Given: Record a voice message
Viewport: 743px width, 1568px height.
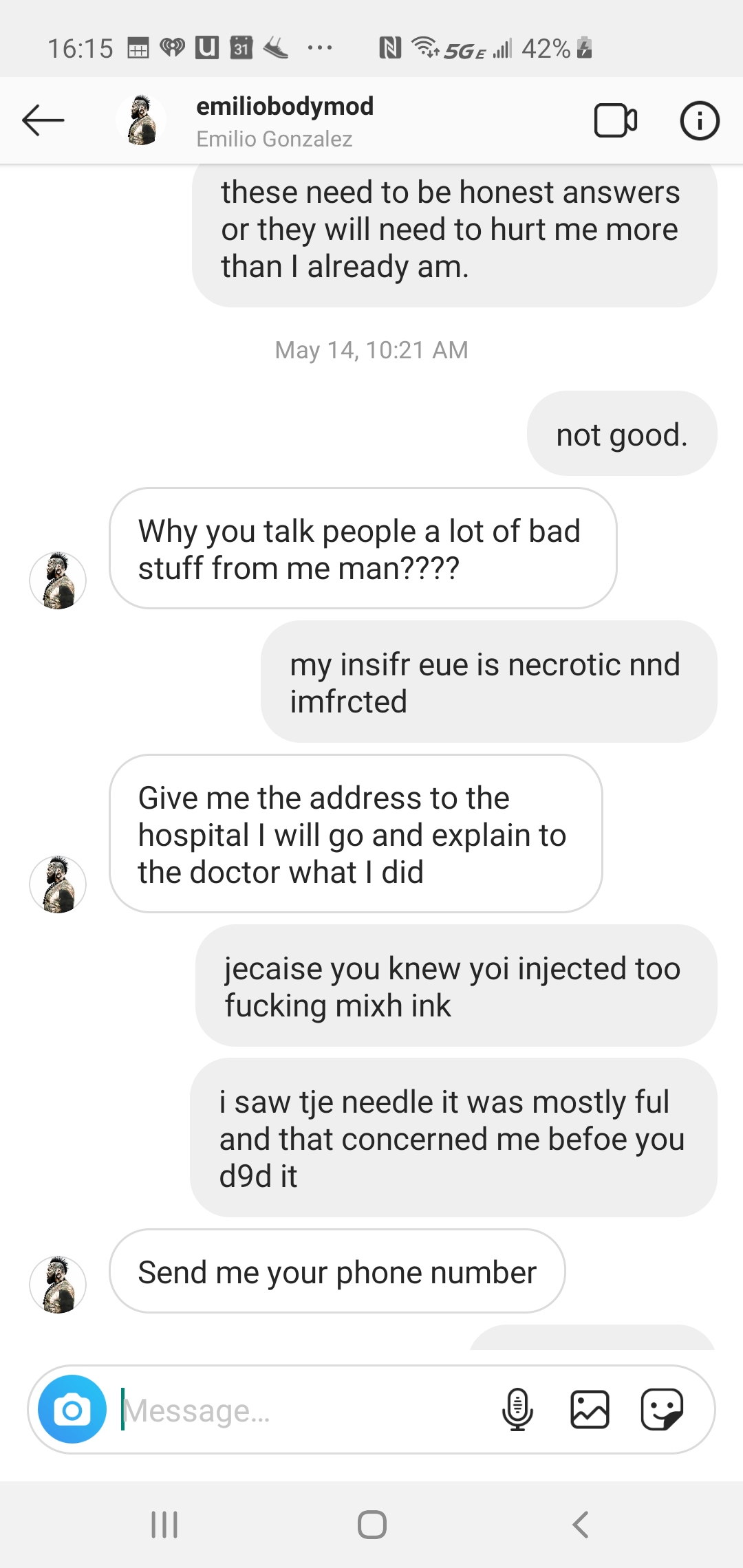Looking at the screenshot, I should coord(517,1409).
